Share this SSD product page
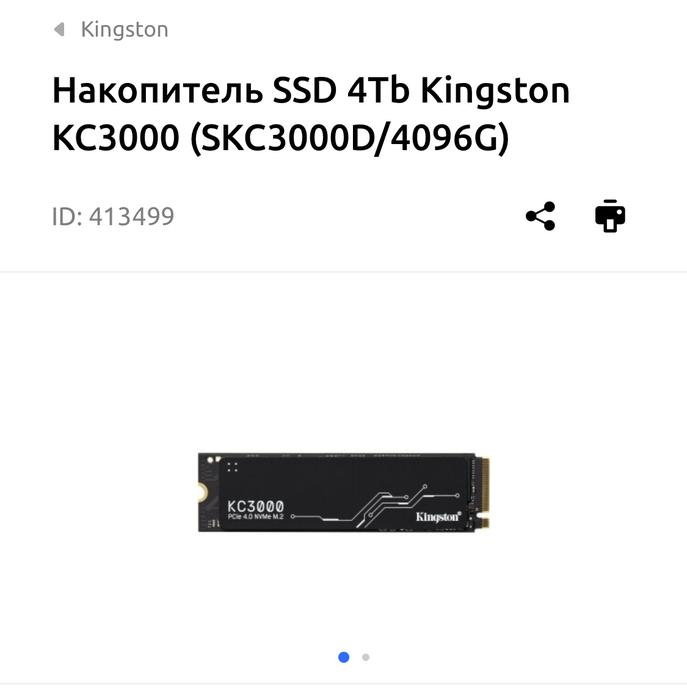Screen dimensions: 687x700 pyautogui.click(x=540, y=216)
